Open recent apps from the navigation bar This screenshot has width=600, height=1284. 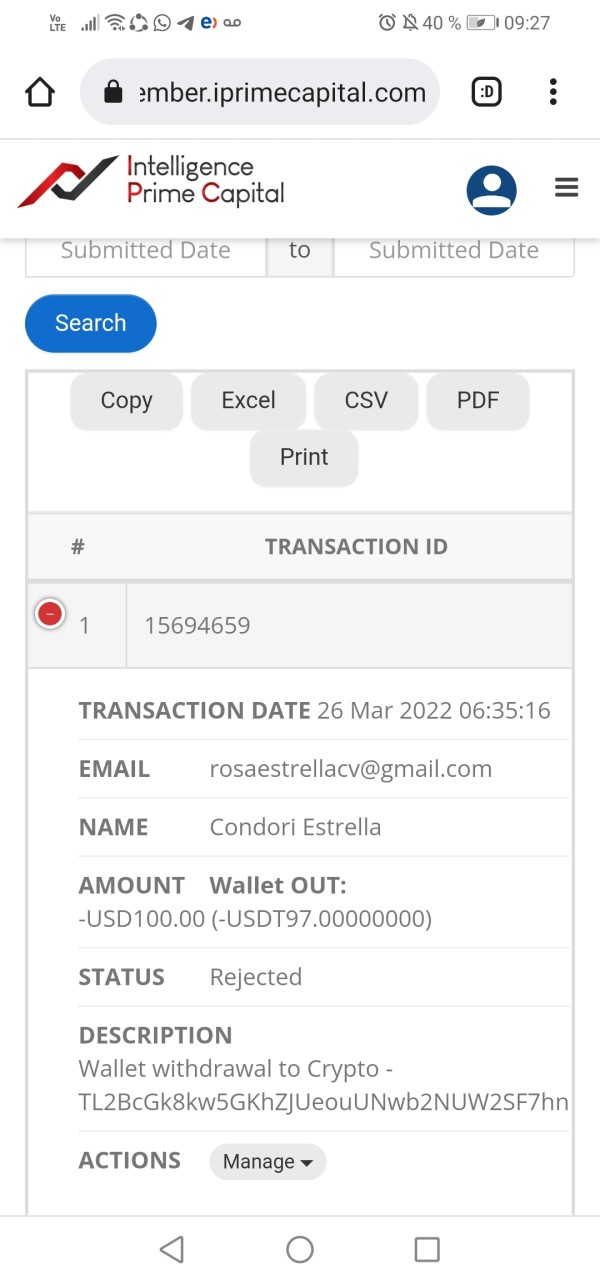pyautogui.click(x=427, y=1249)
